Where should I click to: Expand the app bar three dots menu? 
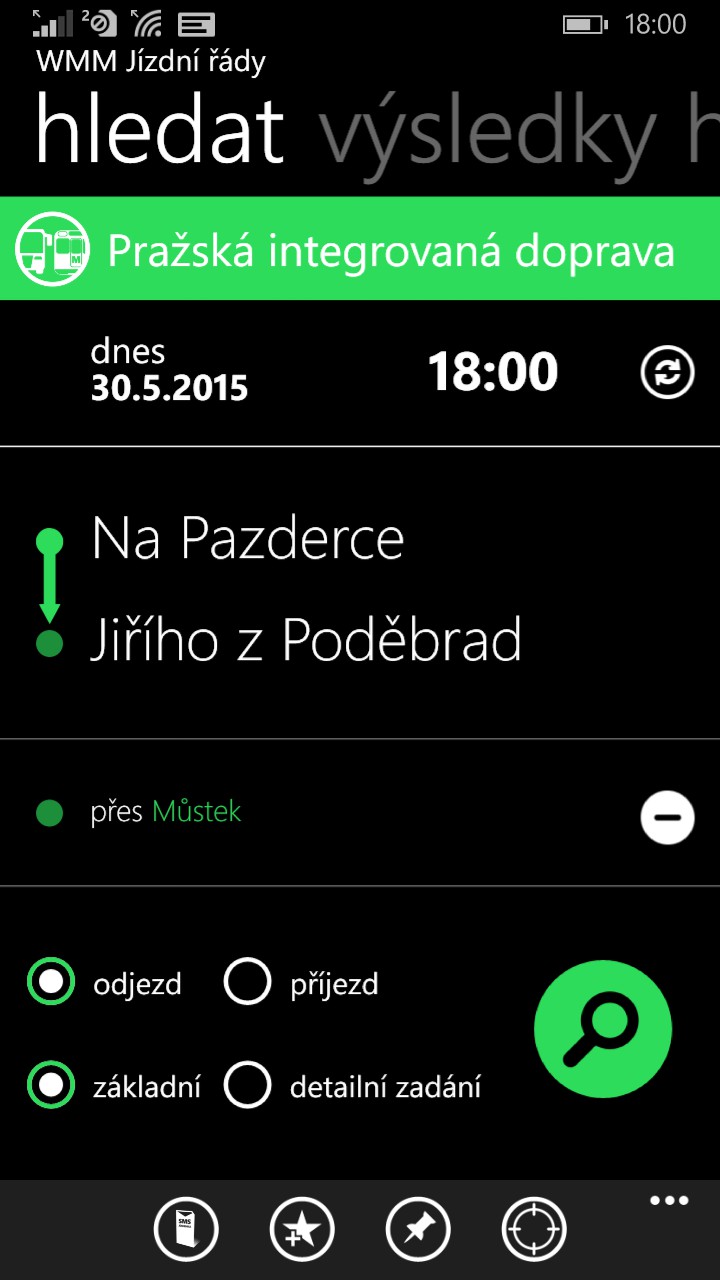point(669,1201)
